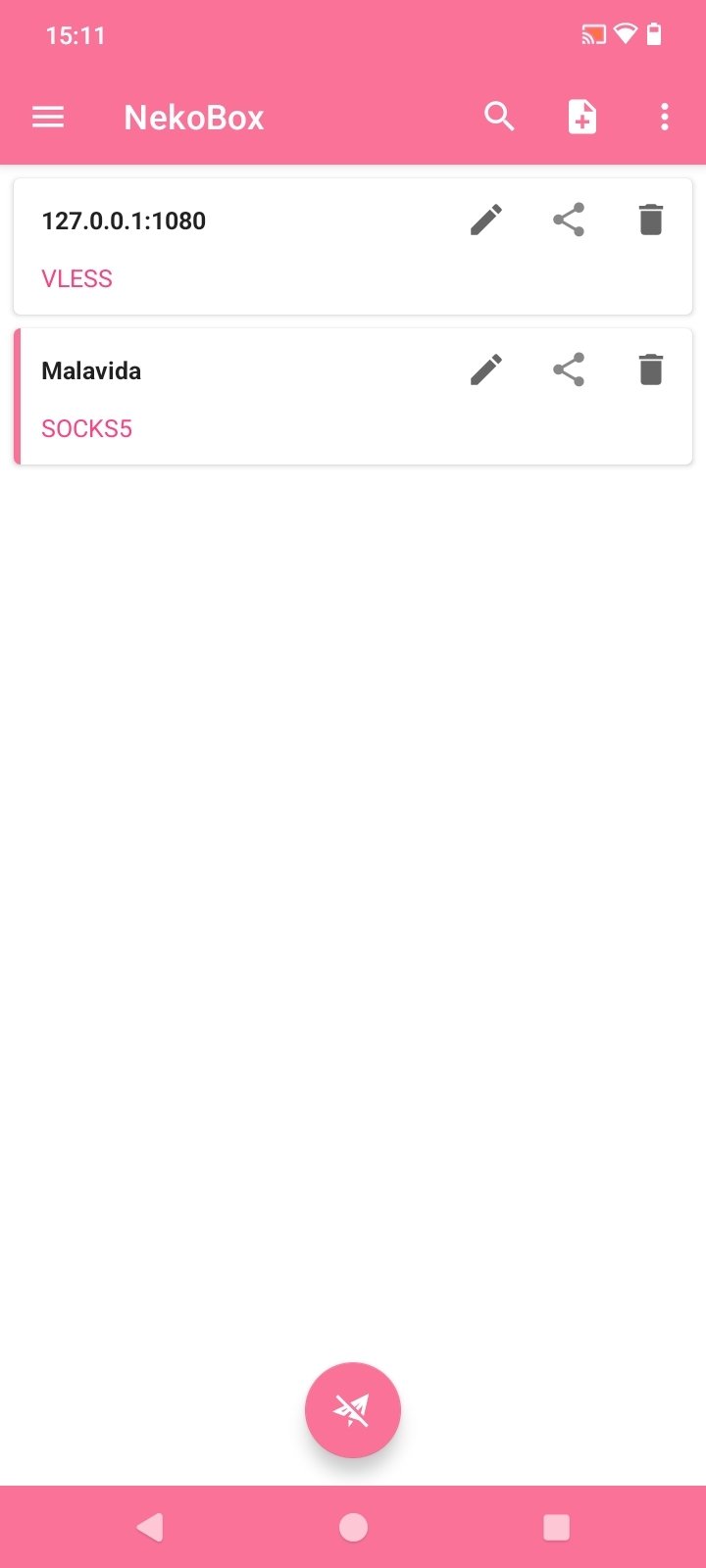Delete the Malavida profile

tap(651, 370)
